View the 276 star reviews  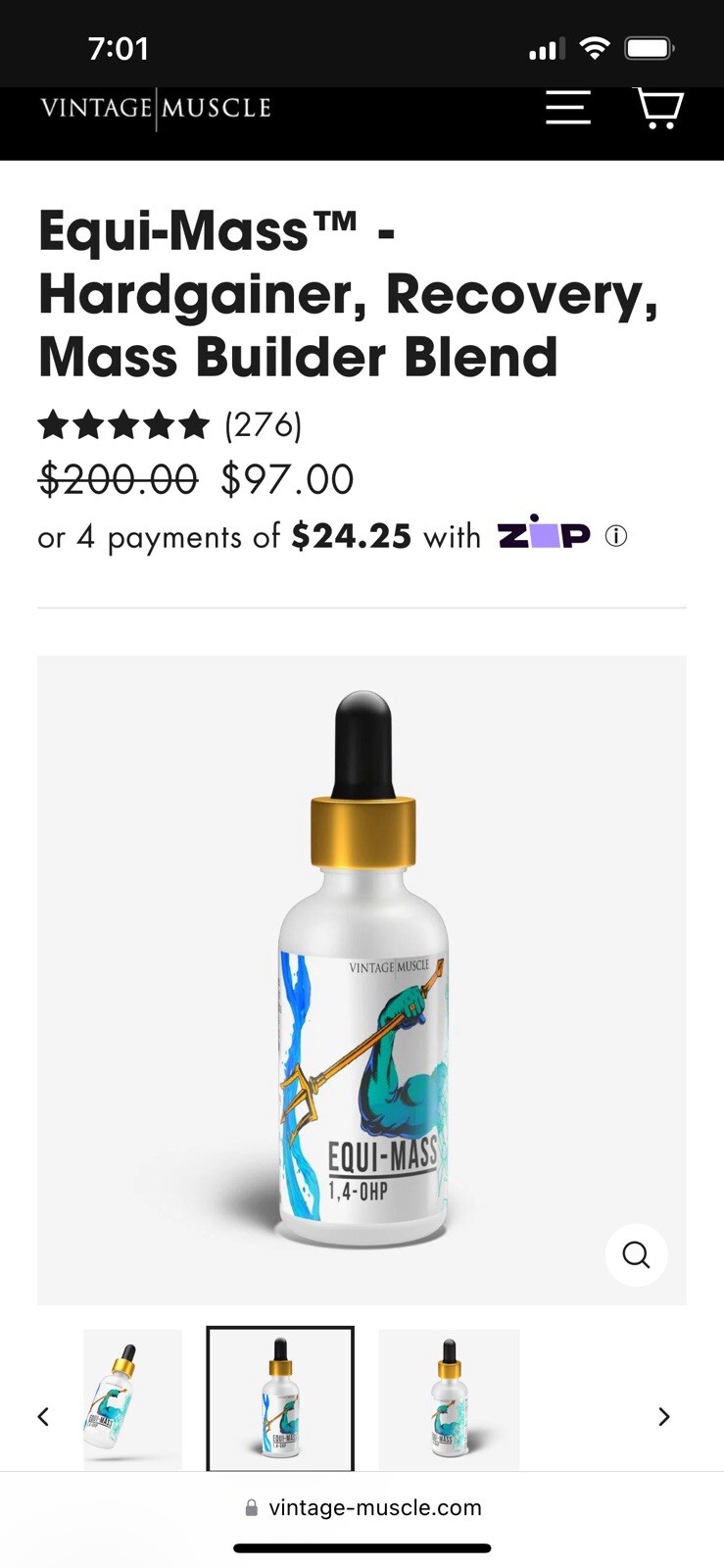(x=170, y=425)
